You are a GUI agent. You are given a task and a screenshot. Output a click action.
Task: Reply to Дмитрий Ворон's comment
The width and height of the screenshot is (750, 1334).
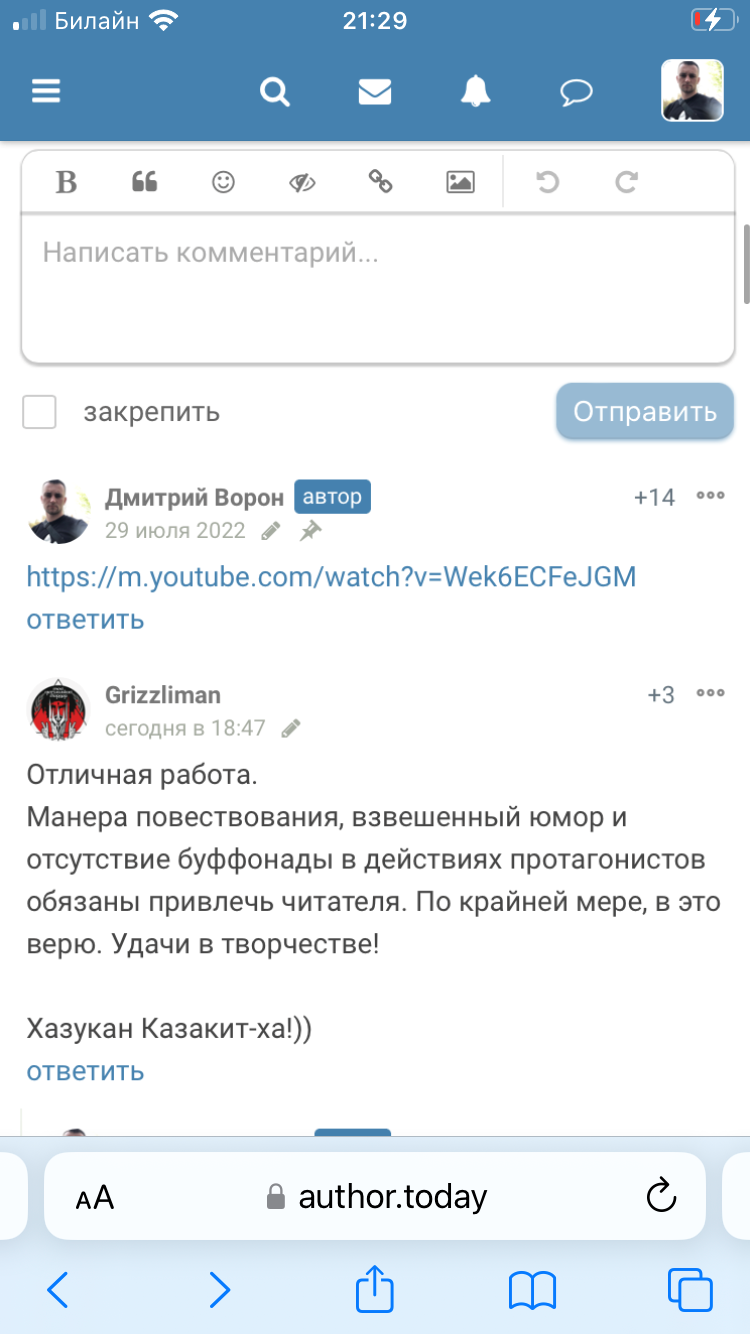[85, 619]
